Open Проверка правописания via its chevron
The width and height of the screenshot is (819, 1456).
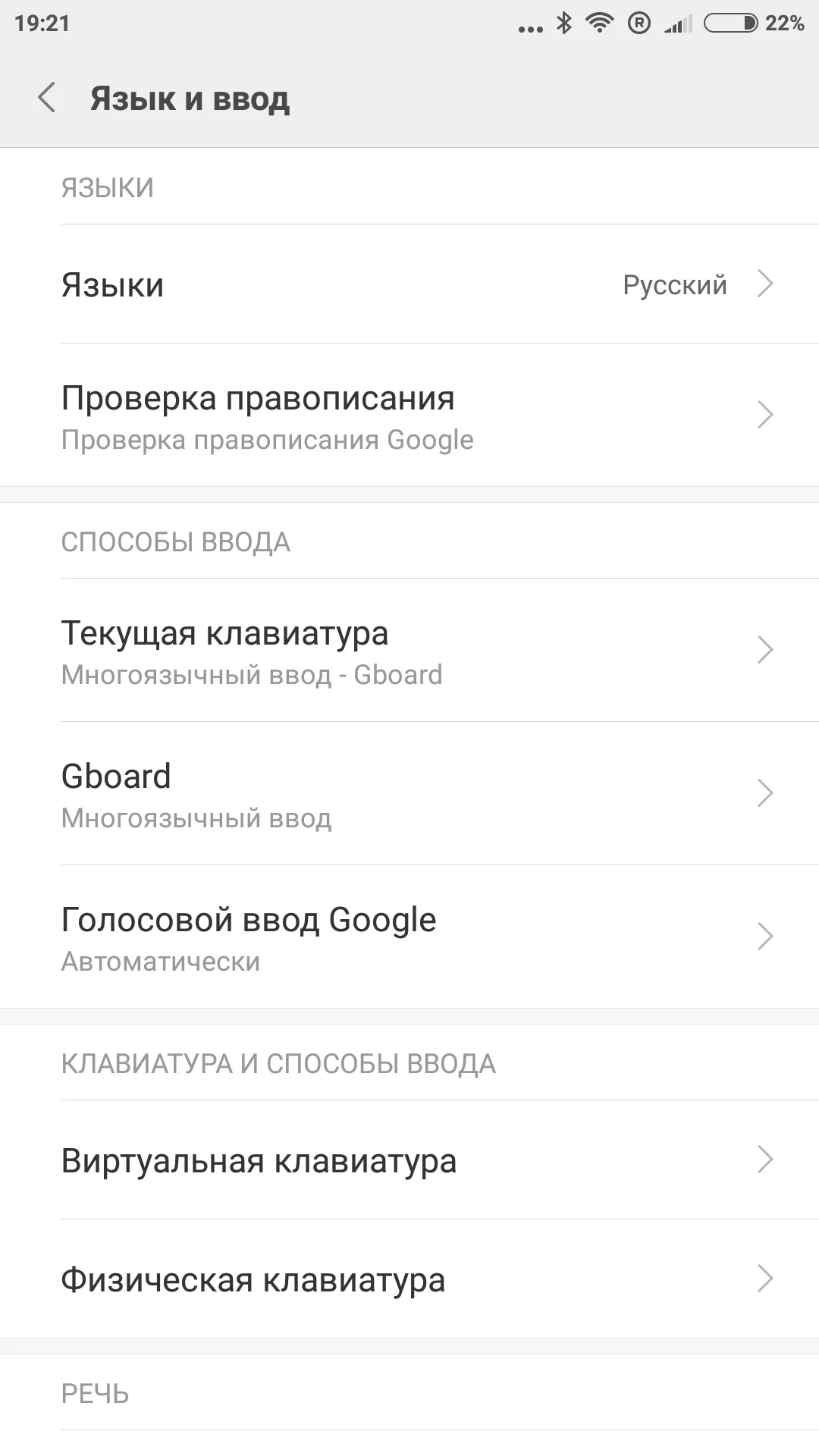point(766,414)
